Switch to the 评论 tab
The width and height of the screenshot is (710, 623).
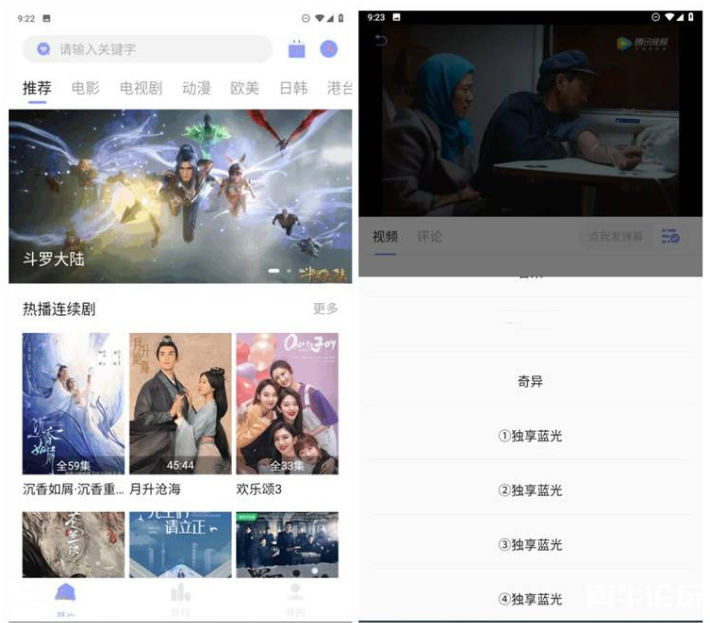coord(430,237)
